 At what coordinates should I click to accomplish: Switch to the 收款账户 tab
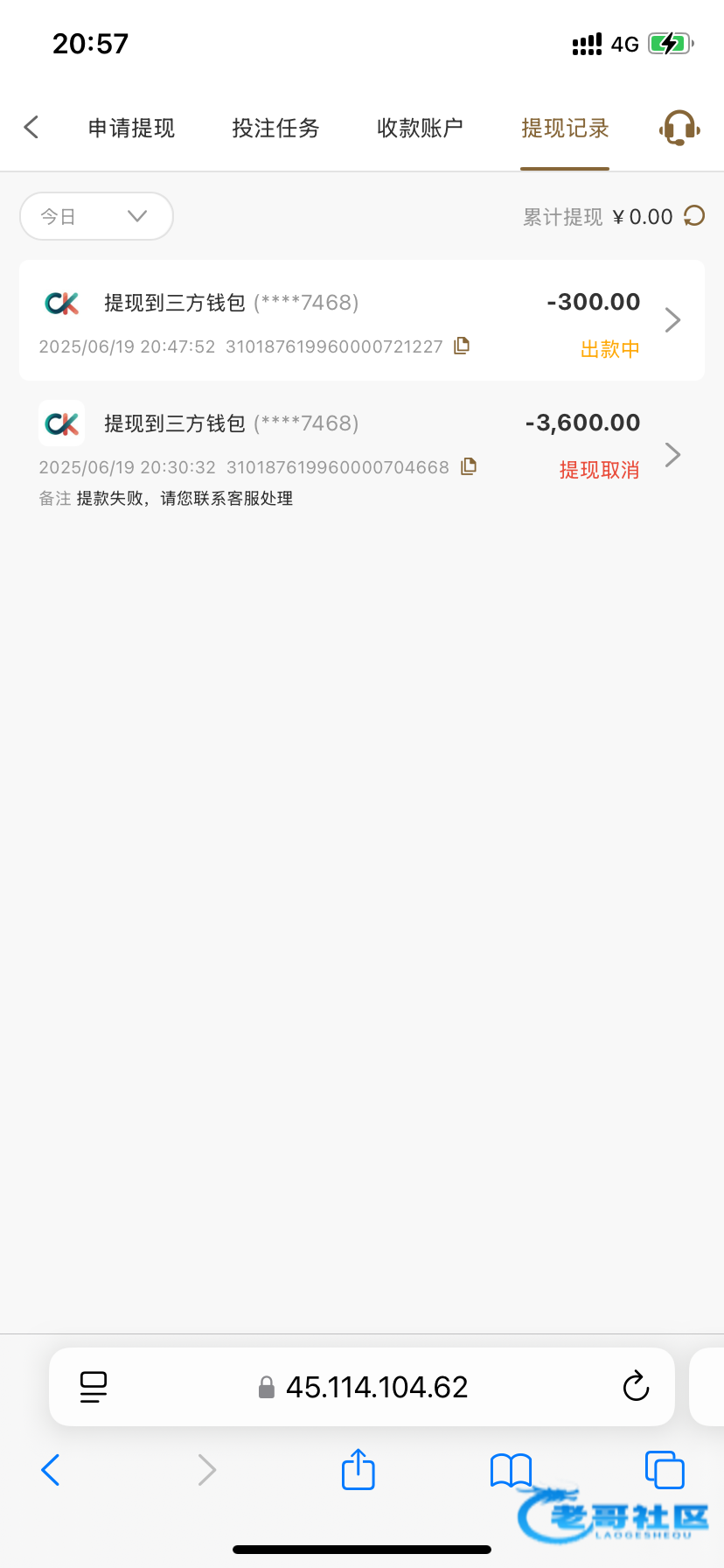pos(420,129)
